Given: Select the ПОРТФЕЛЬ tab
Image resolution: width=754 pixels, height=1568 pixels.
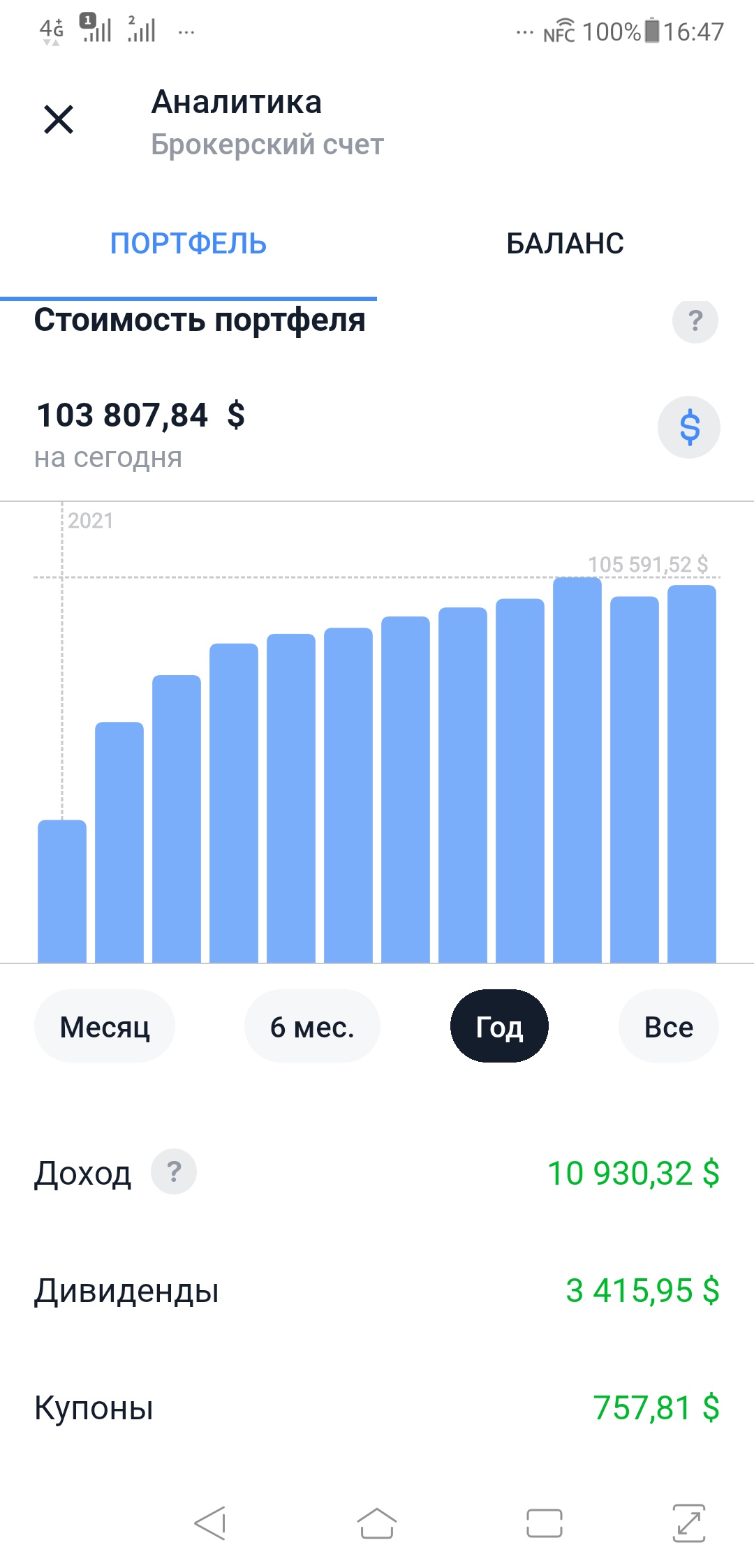Looking at the screenshot, I should pyautogui.click(x=188, y=244).
